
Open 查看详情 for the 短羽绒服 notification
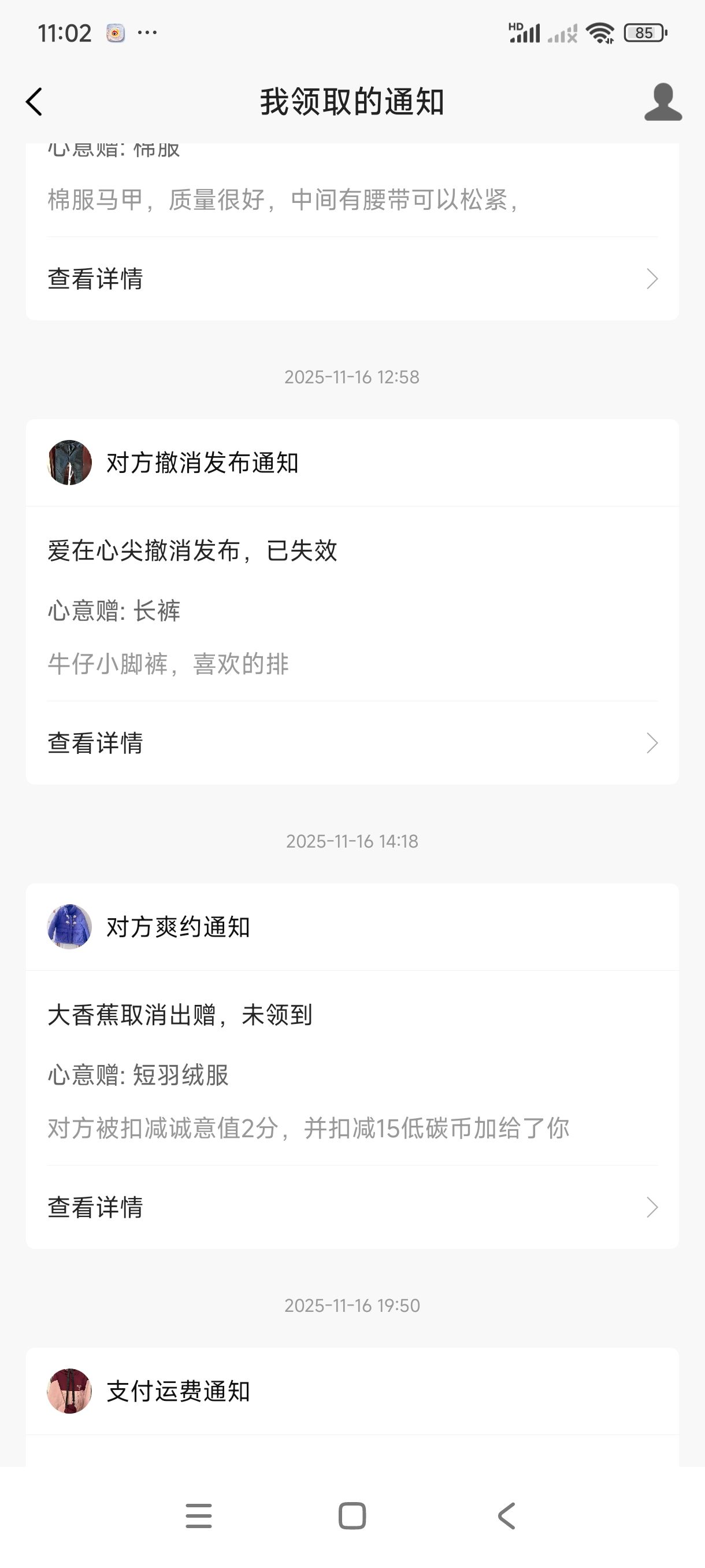(x=351, y=1208)
